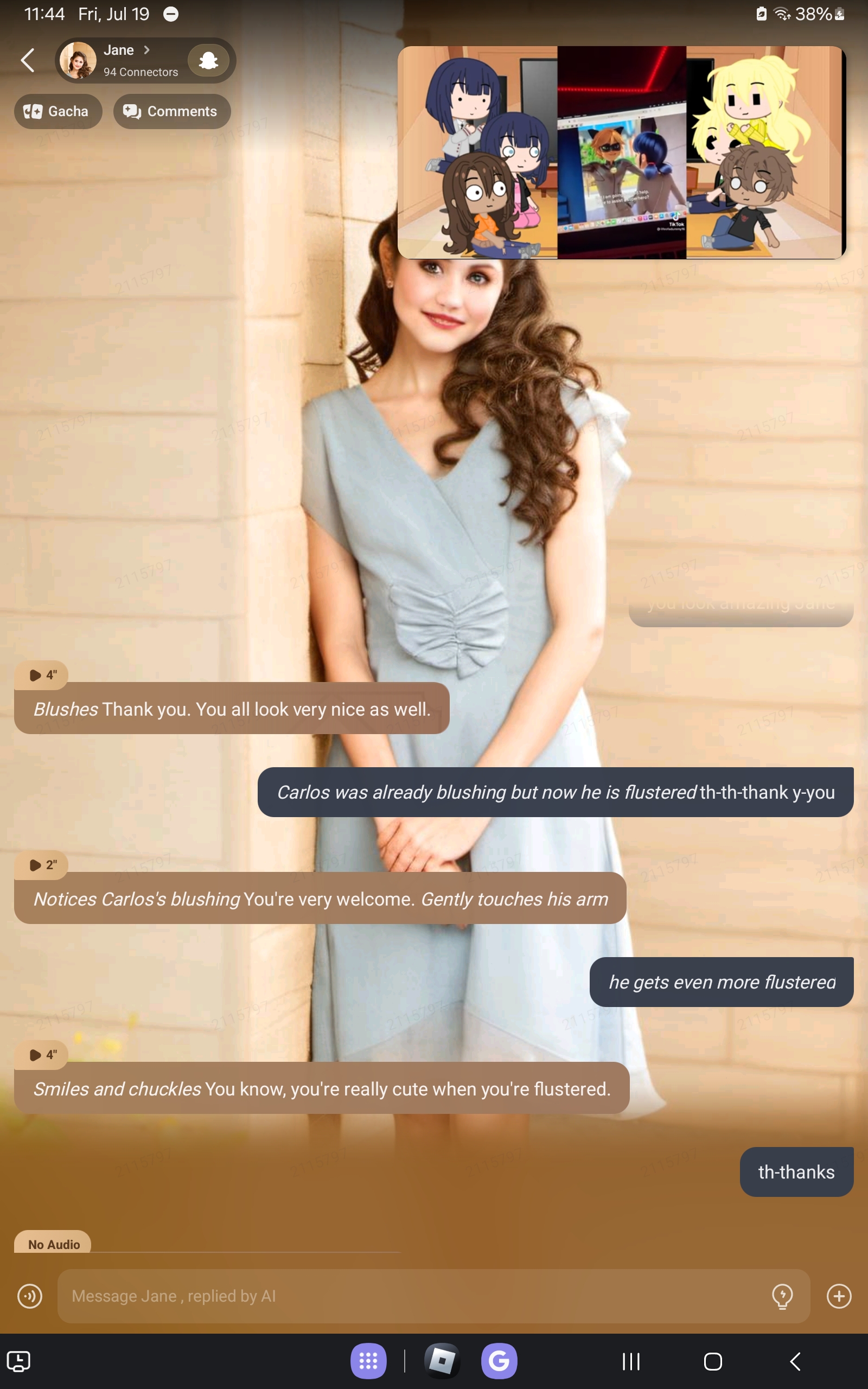This screenshot has height=1389, width=868.
Task: Play audio for the 'Blushes Thank you' message
Action: (x=41, y=675)
